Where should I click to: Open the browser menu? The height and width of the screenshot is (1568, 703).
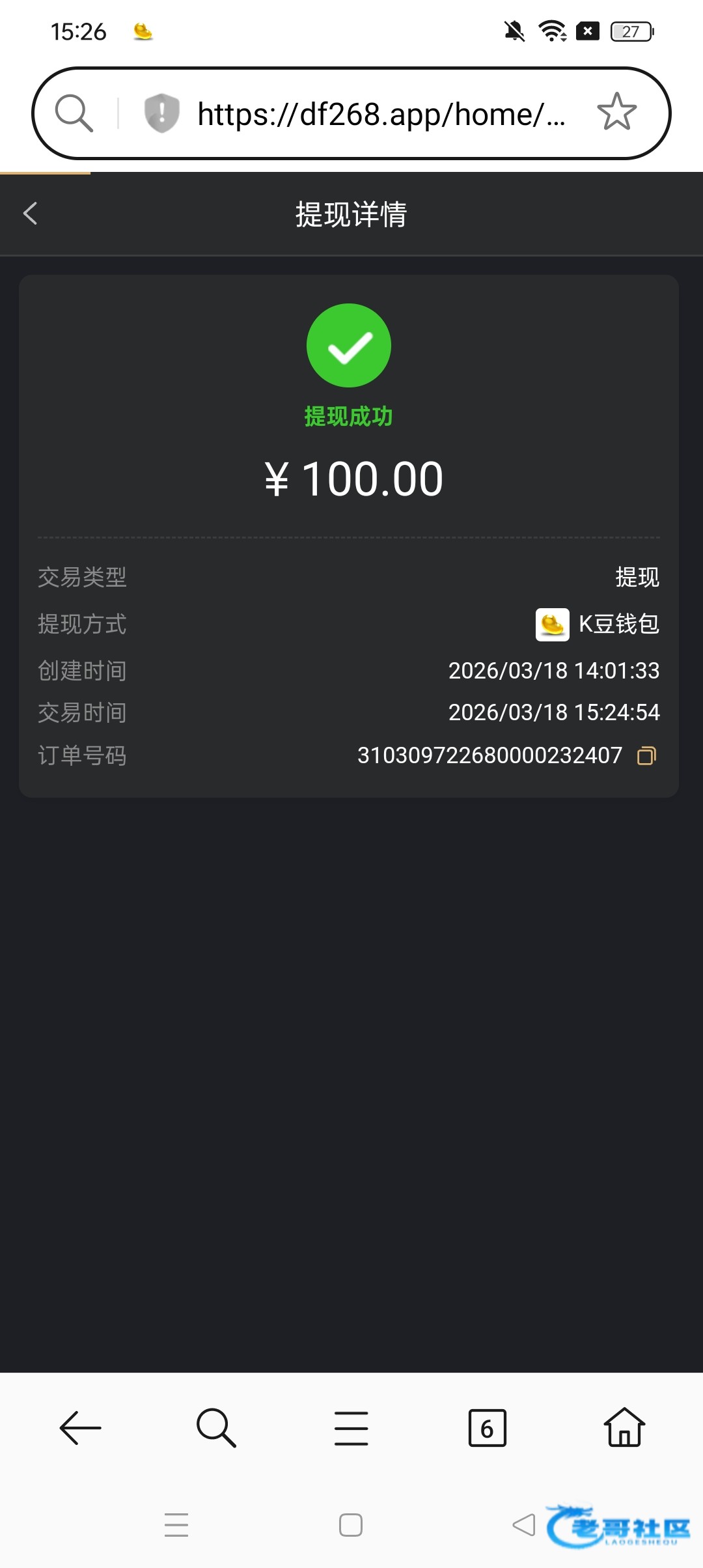click(351, 1428)
